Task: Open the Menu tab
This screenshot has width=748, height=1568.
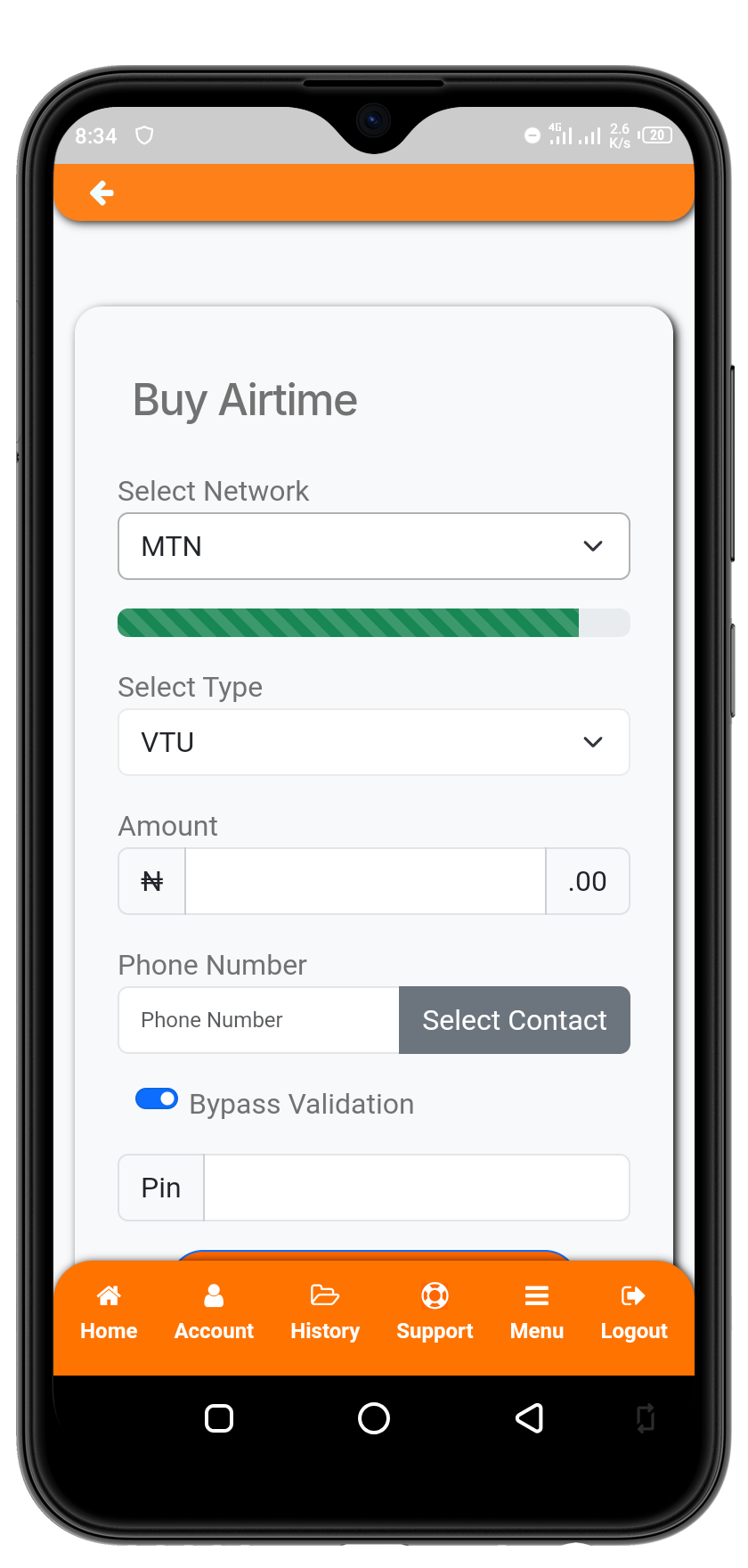Action: pyautogui.click(x=537, y=1313)
